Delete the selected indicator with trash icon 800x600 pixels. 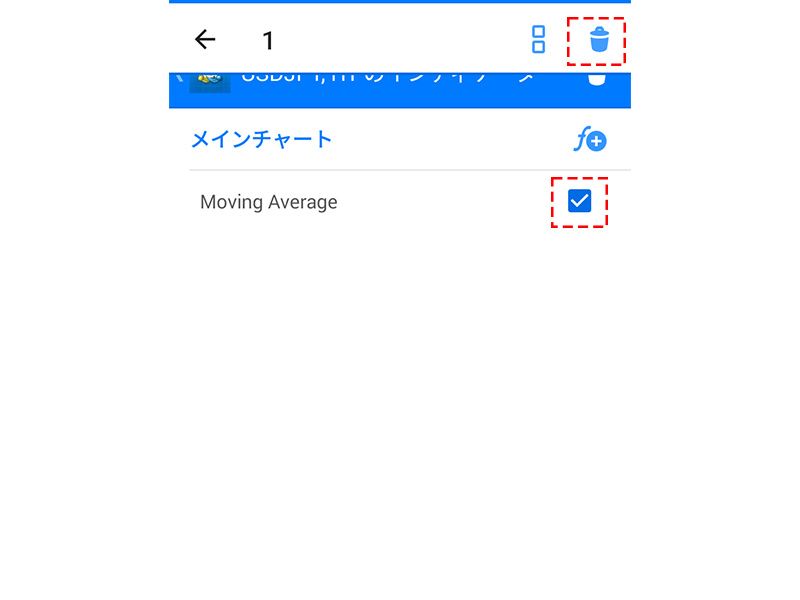click(x=598, y=40)
